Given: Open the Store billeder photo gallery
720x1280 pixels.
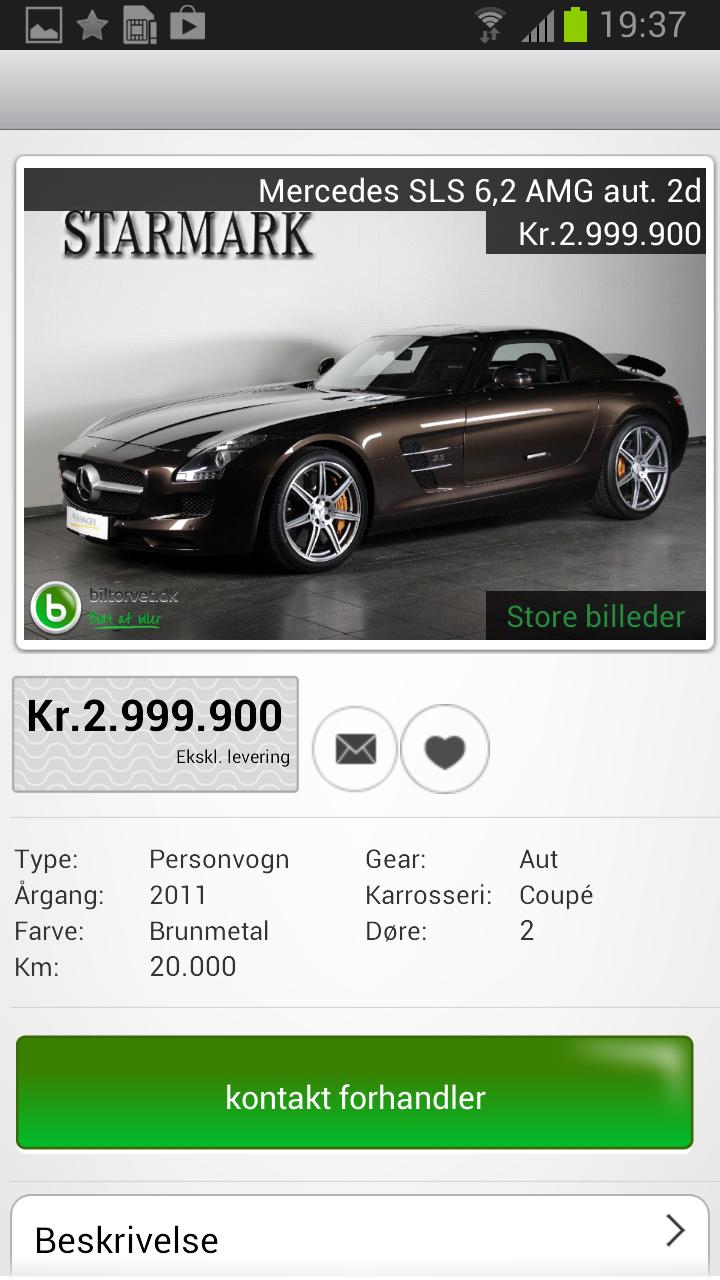Looking at the screenshot, I should pos(595,616).
